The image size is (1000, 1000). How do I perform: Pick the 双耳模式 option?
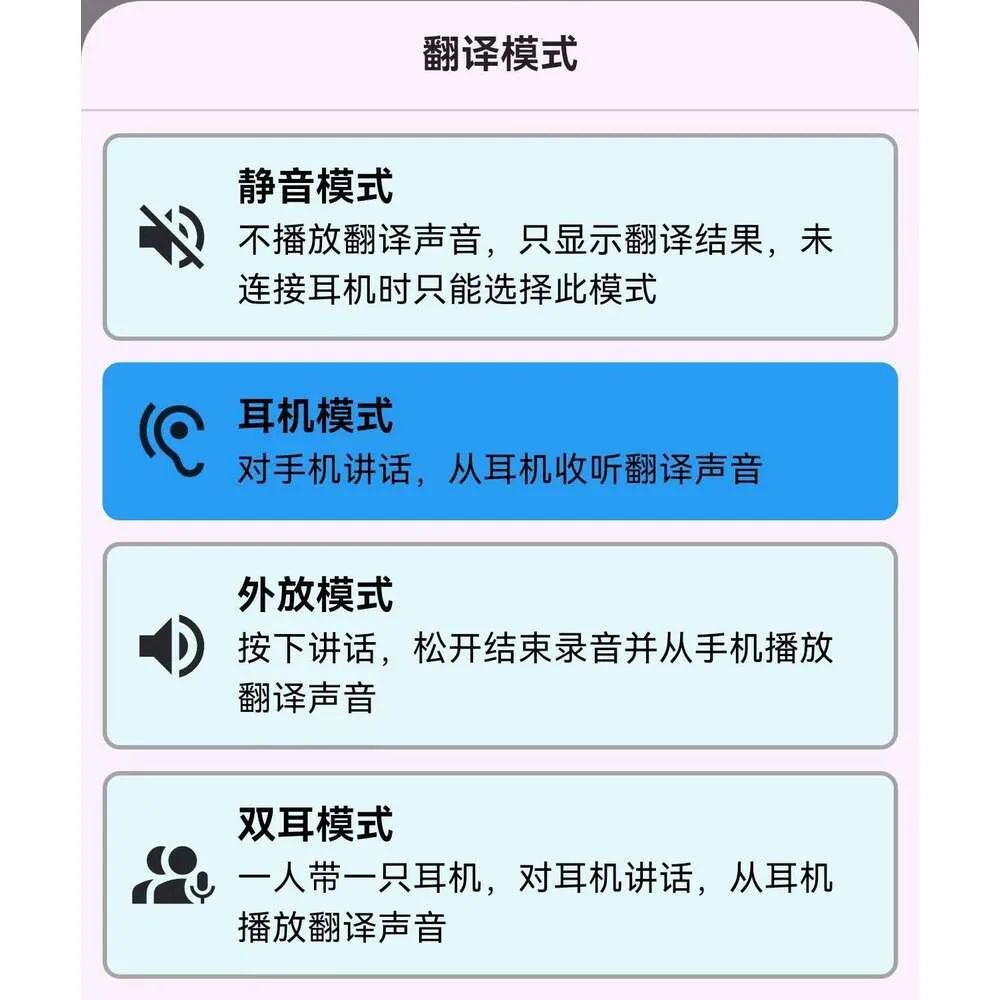click(x=500, y=875)
